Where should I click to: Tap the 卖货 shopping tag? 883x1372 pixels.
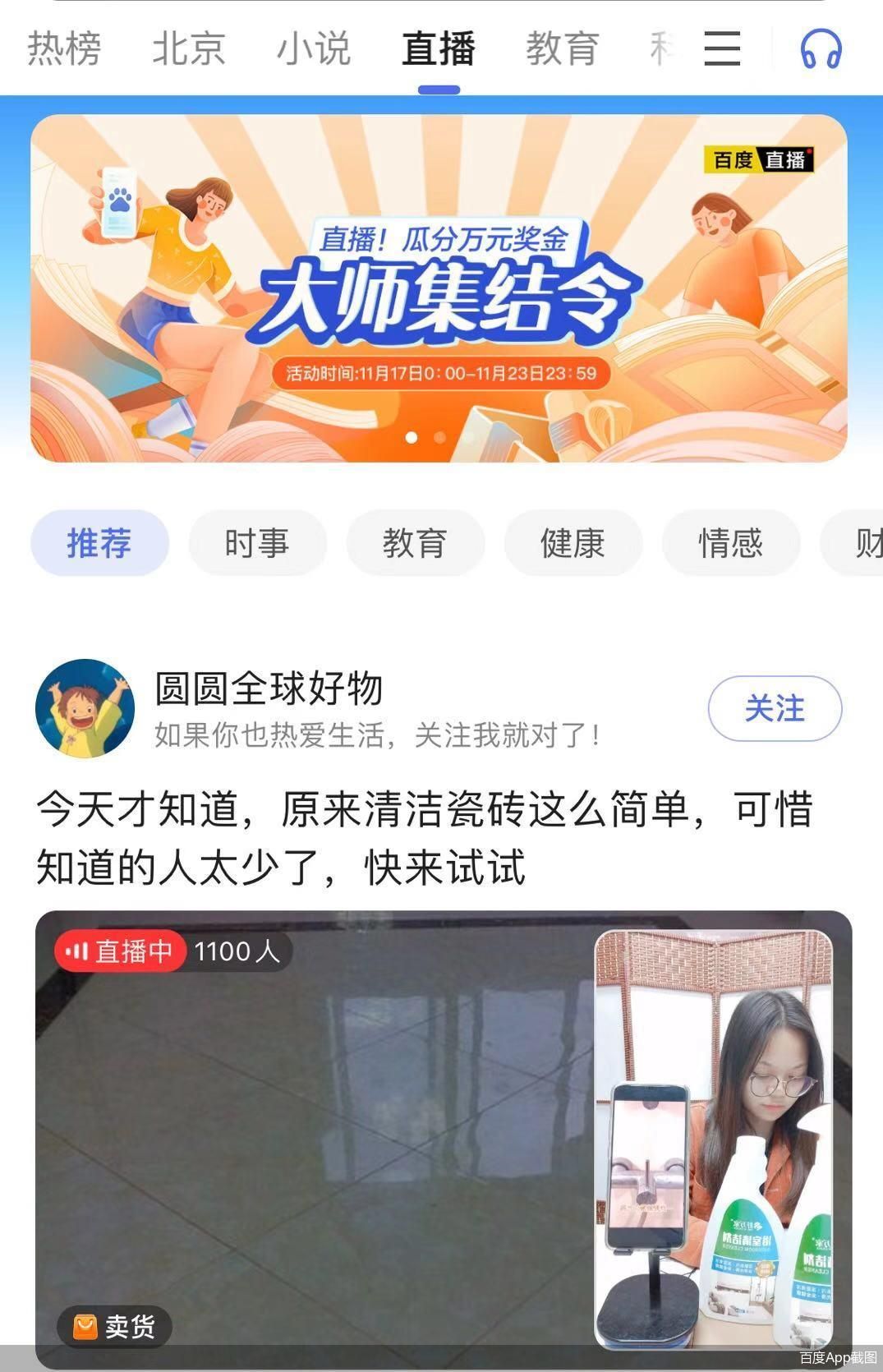(x=114, y=1327)
